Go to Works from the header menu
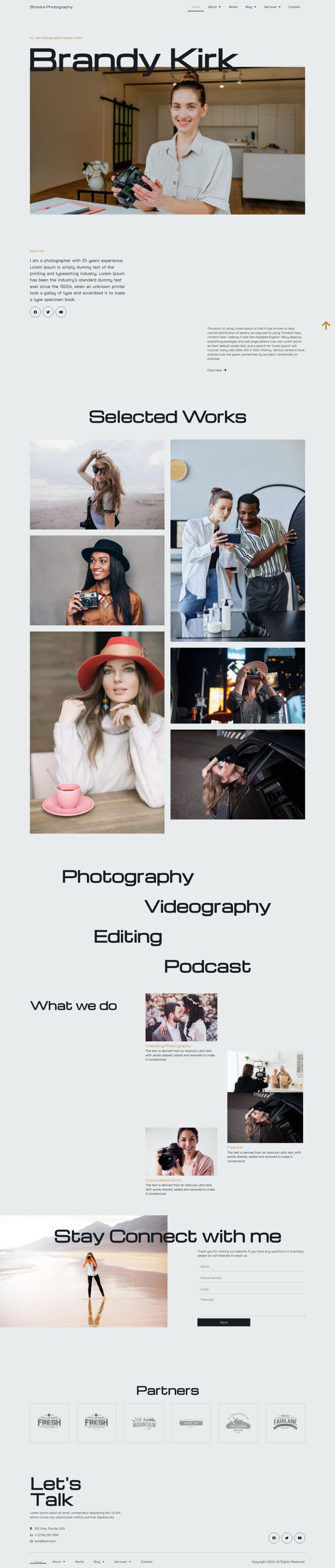 point(233,7)
